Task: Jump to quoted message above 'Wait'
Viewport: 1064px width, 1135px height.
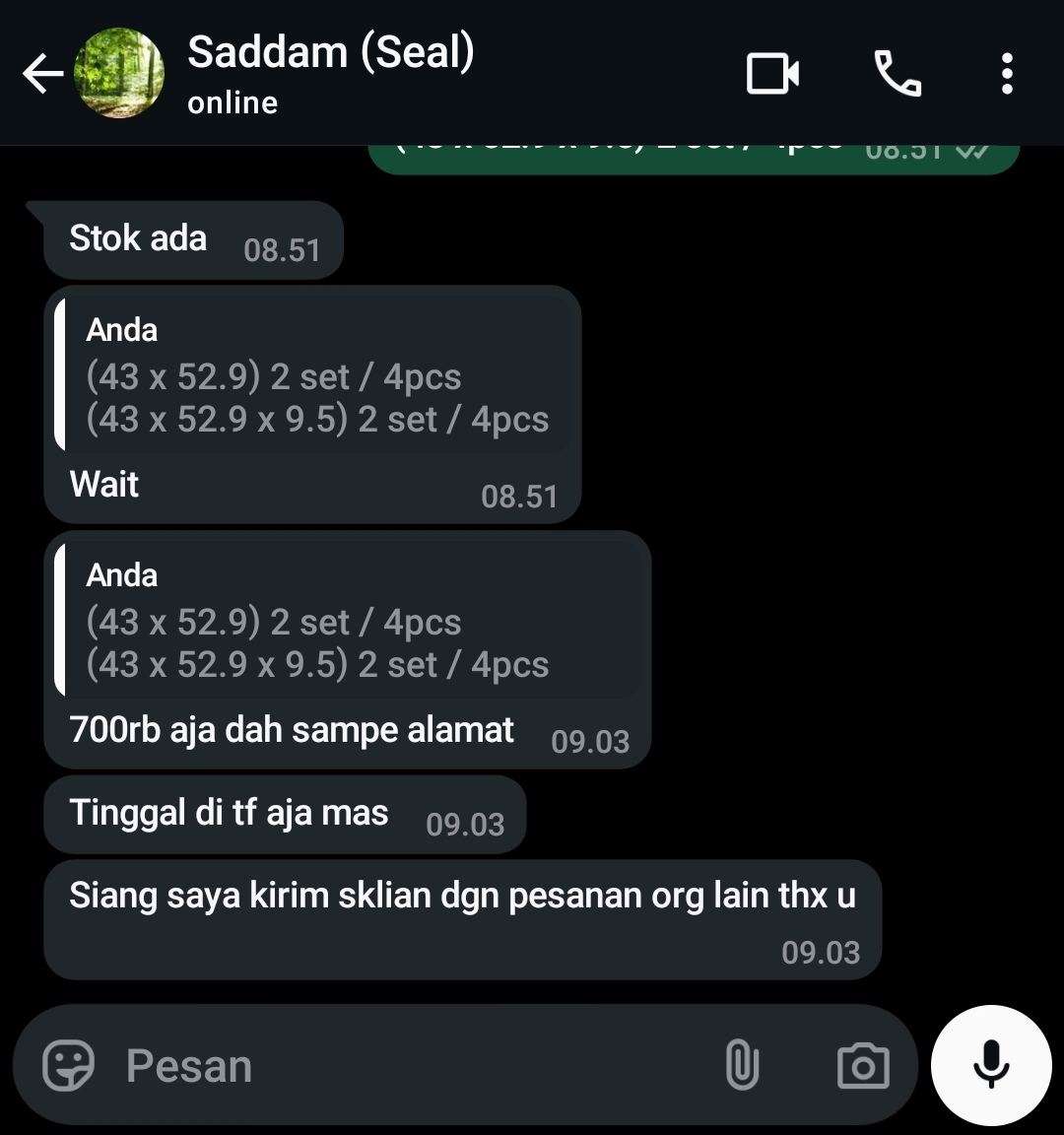Action: click(x=315, y=376)
